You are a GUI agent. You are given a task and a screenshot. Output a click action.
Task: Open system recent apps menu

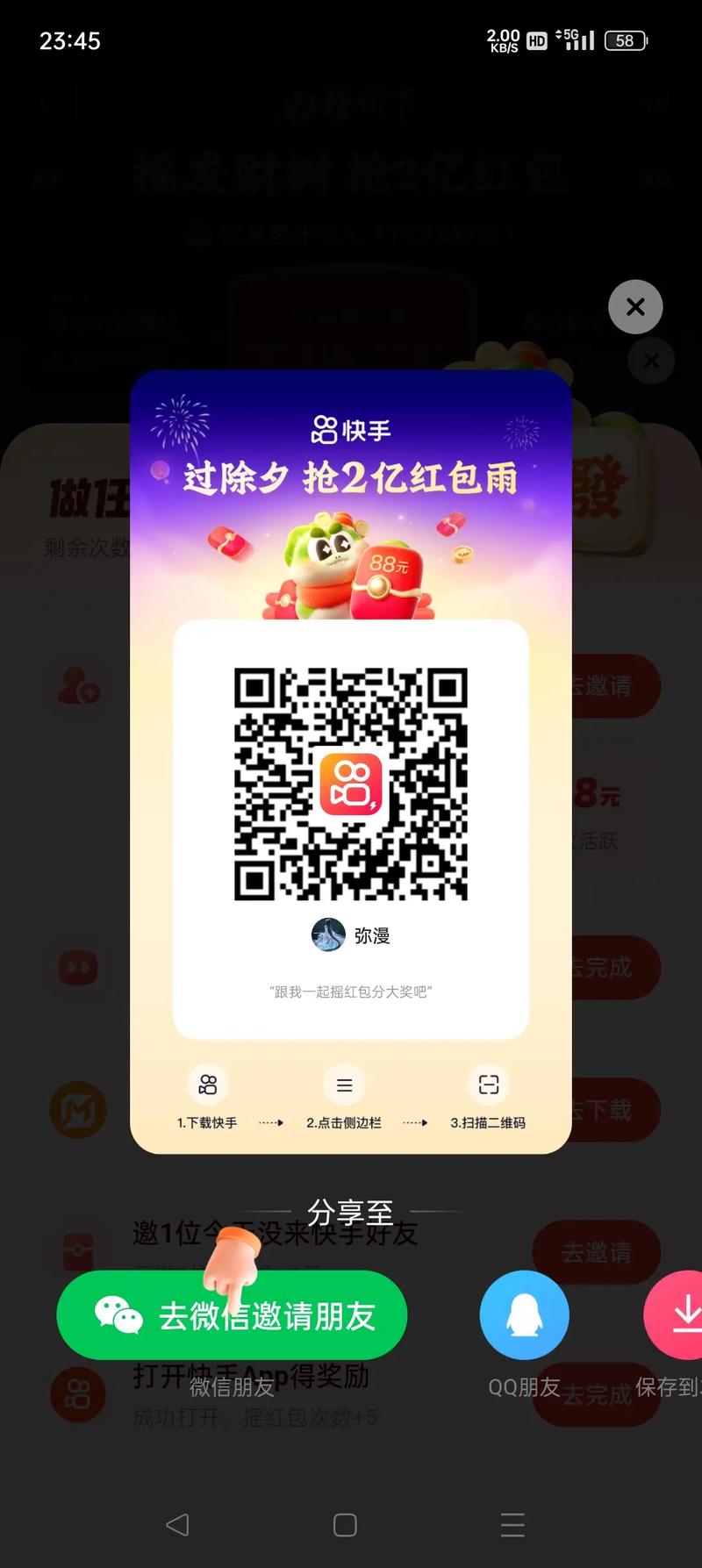coord(512,1524)
